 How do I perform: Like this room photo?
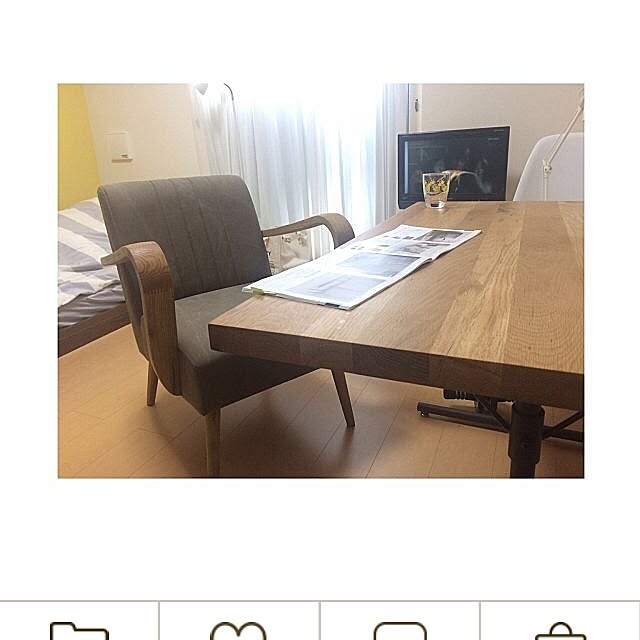pyautogui.click(x=239, y=627)
